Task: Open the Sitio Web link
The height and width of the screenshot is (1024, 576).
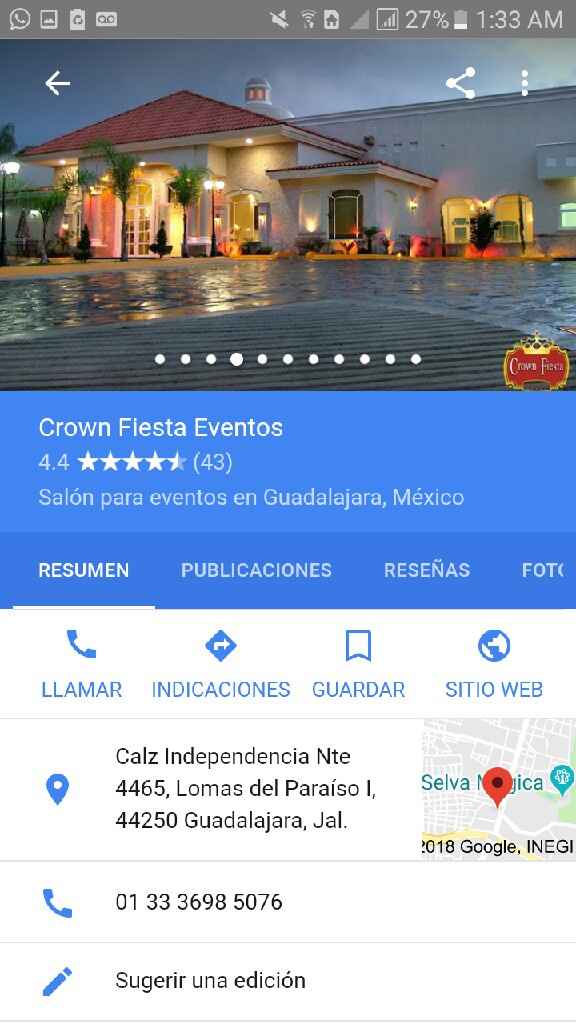Action: 494,664
